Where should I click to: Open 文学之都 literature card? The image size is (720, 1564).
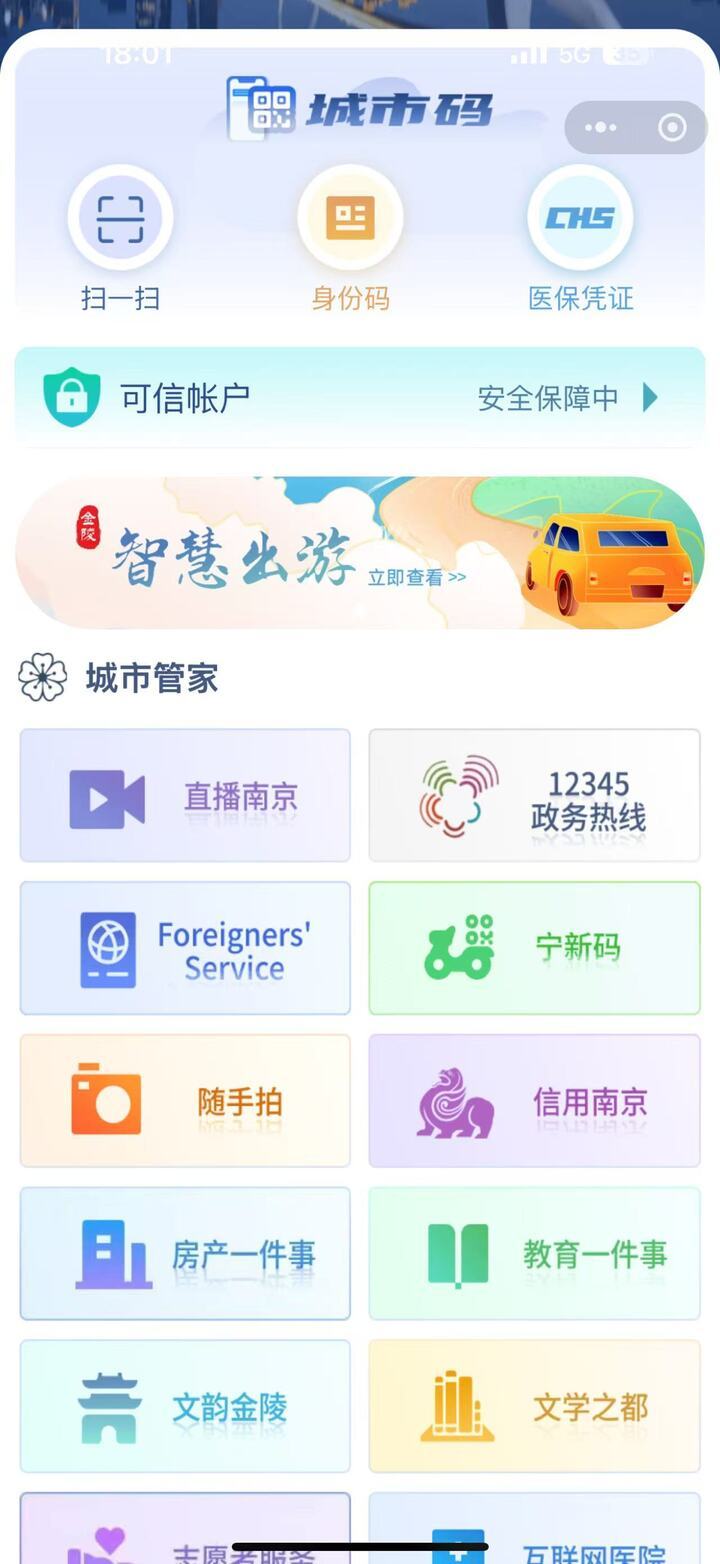point(534,1406)
